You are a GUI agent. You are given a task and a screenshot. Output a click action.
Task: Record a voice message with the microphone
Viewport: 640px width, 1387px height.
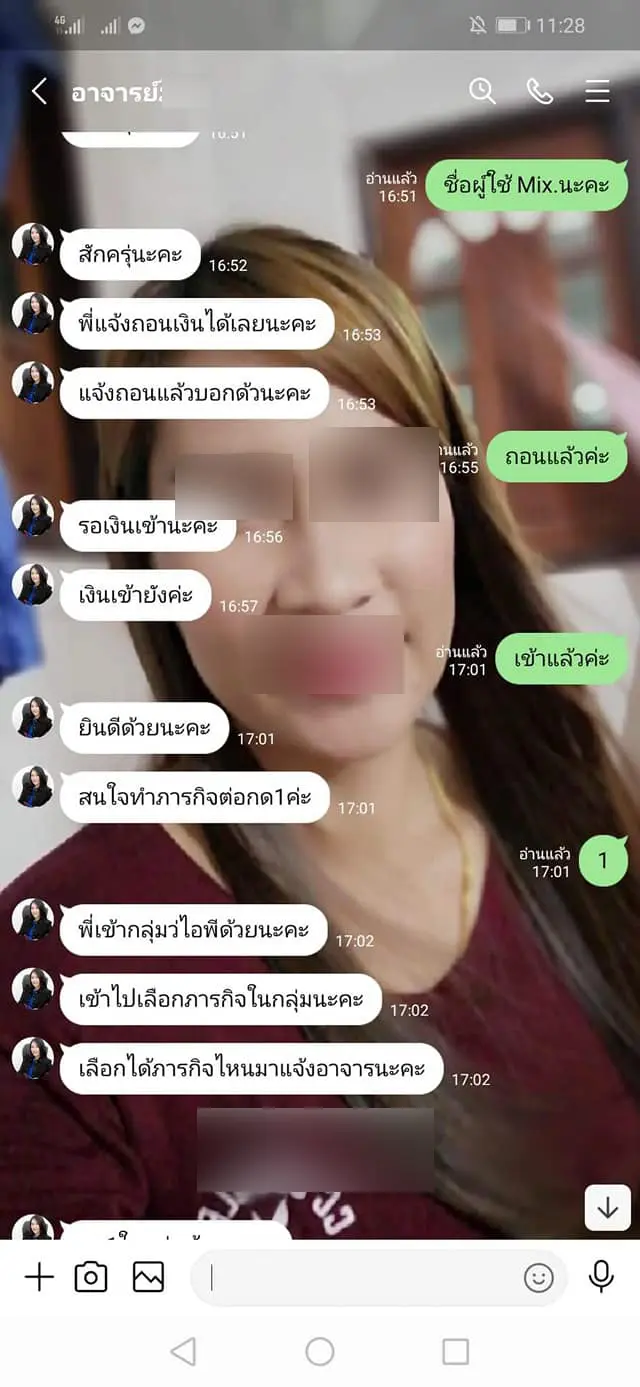(x=601, y=1277)
